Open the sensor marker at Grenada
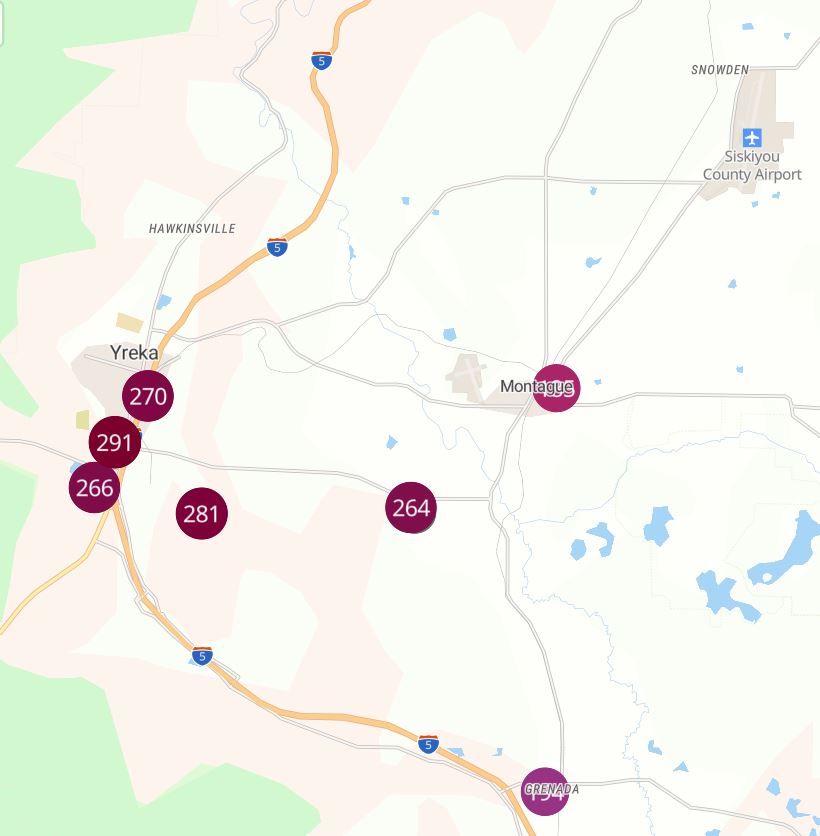This screenshot has height=836, width=820. (545, 791)
